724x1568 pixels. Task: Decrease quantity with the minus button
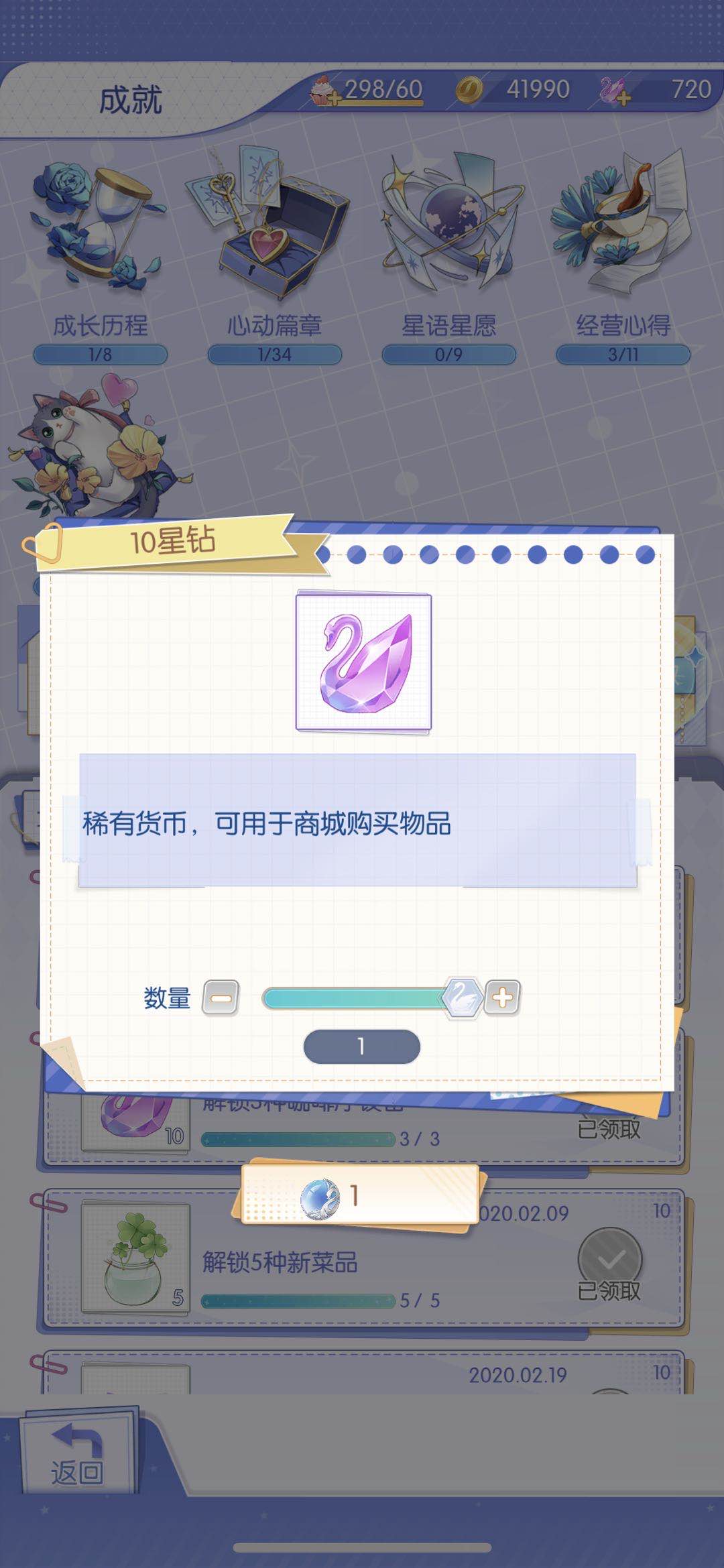[x=221, y=998]
